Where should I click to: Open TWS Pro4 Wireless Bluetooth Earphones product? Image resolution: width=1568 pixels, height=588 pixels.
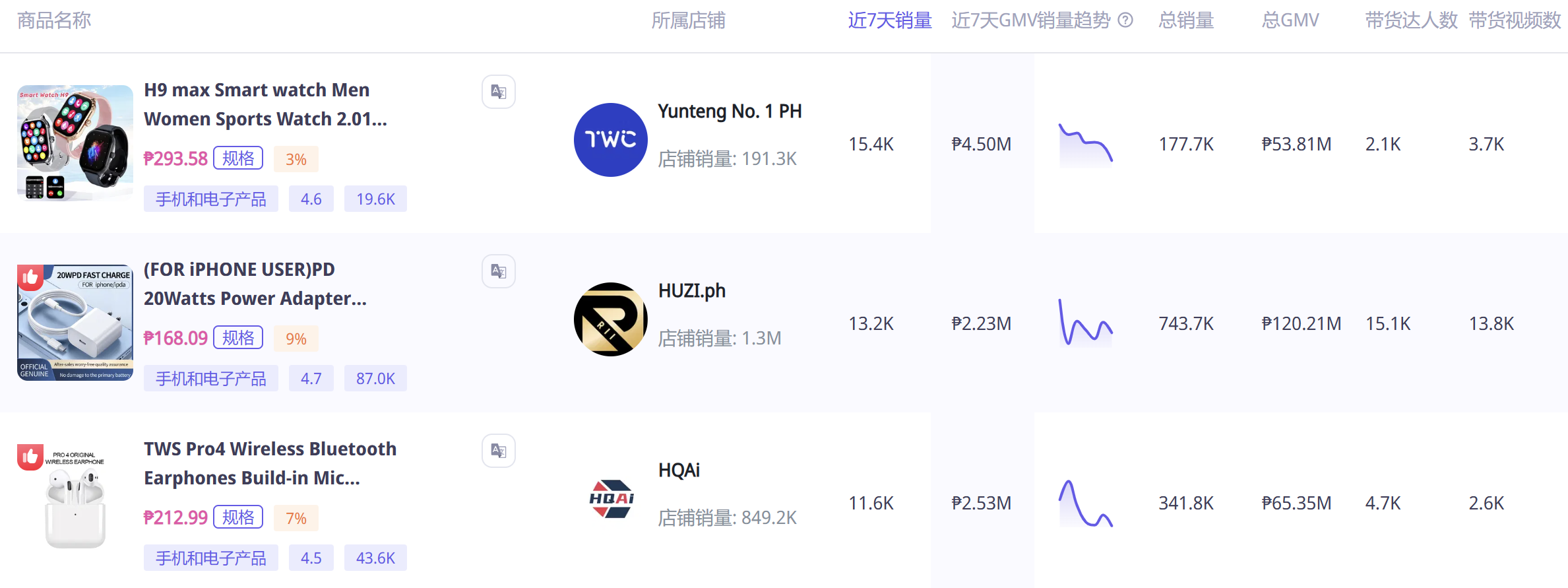pyautogui.click(x=270, y=463)
